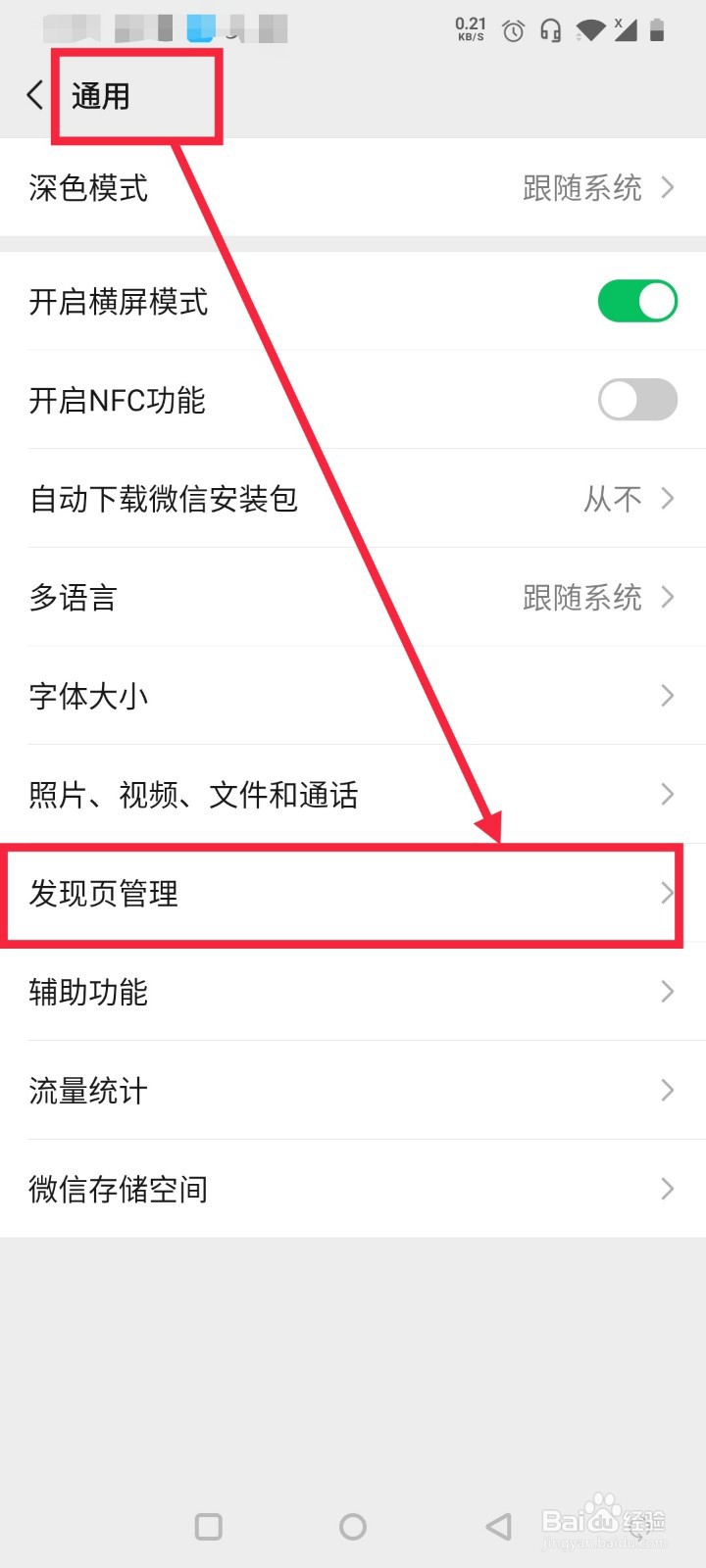Screen dimensions: 706x1568
Task: Disable 开启横屏模式 landscape mode switch
Action: (x=637, y=302)
